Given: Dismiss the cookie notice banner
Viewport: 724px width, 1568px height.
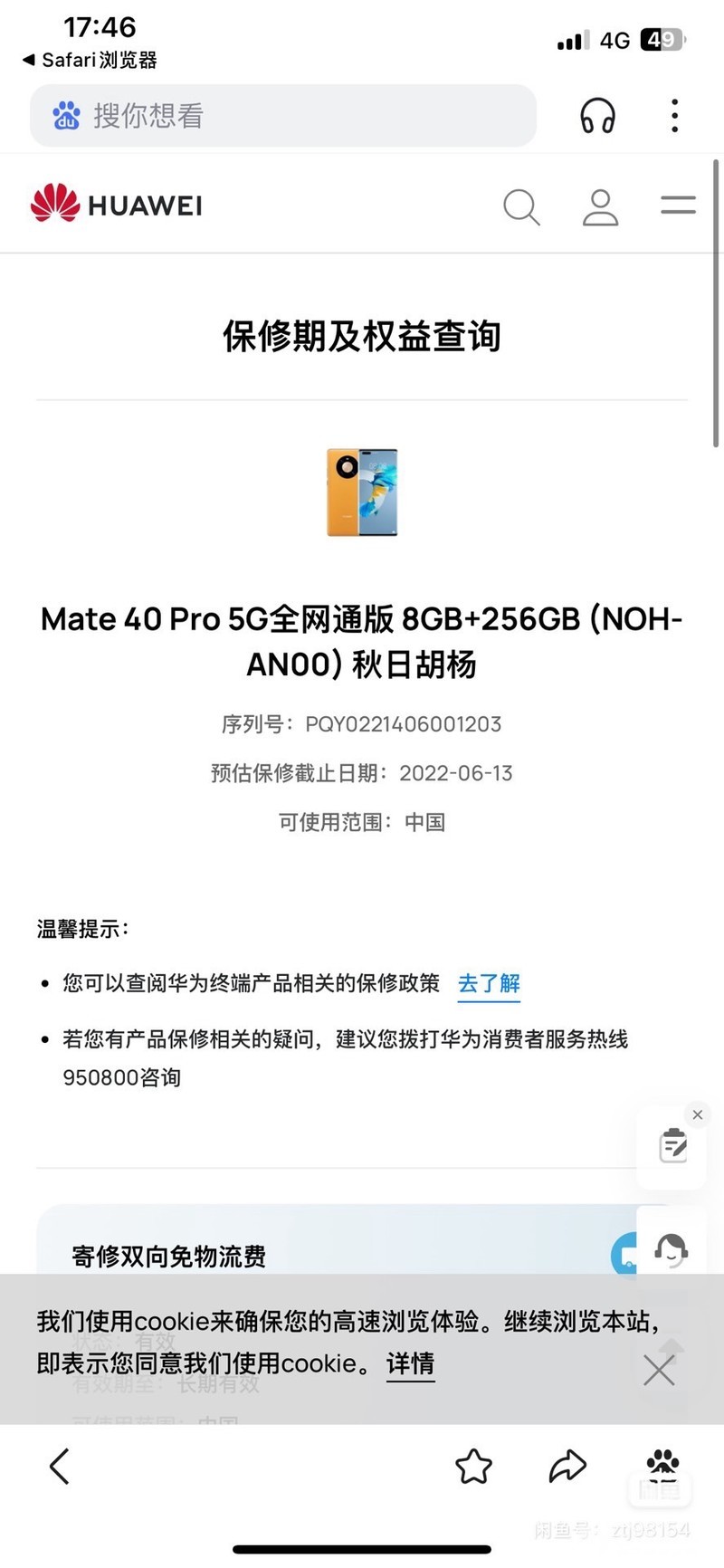Looking at the screenshot, I should click(x=659, y=1370).
